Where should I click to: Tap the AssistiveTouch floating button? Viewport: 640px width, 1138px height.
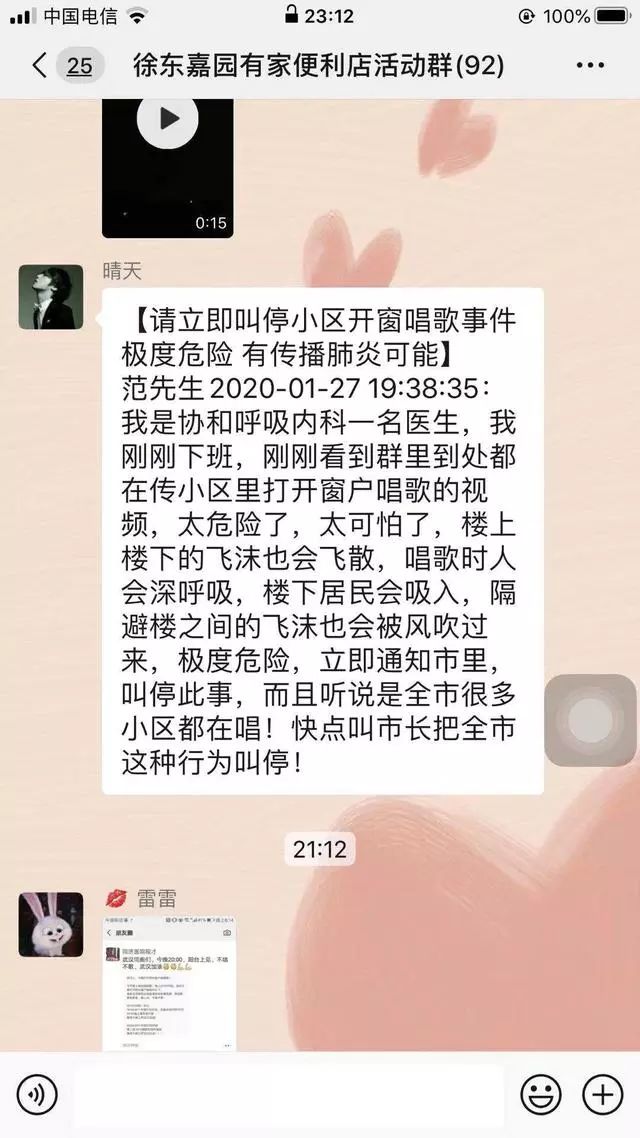point(590,720)
